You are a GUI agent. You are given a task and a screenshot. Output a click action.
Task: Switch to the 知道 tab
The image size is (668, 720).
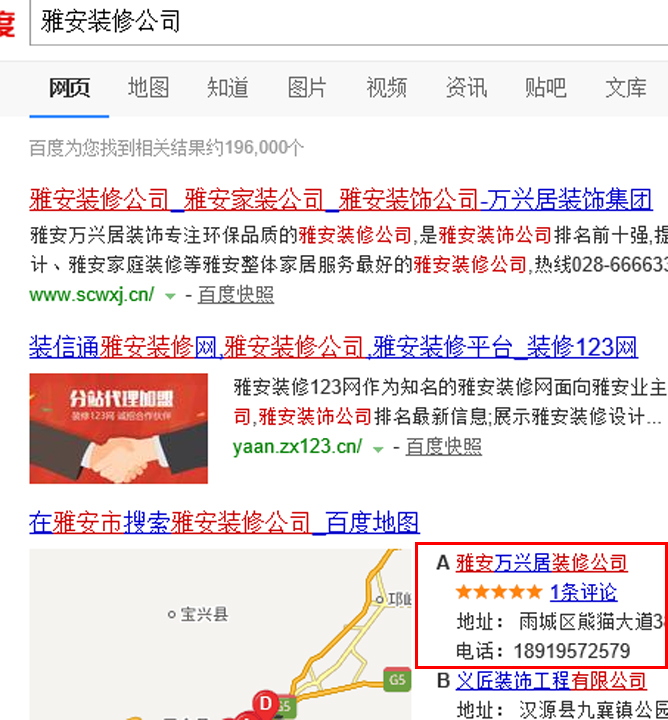(228, 88)
